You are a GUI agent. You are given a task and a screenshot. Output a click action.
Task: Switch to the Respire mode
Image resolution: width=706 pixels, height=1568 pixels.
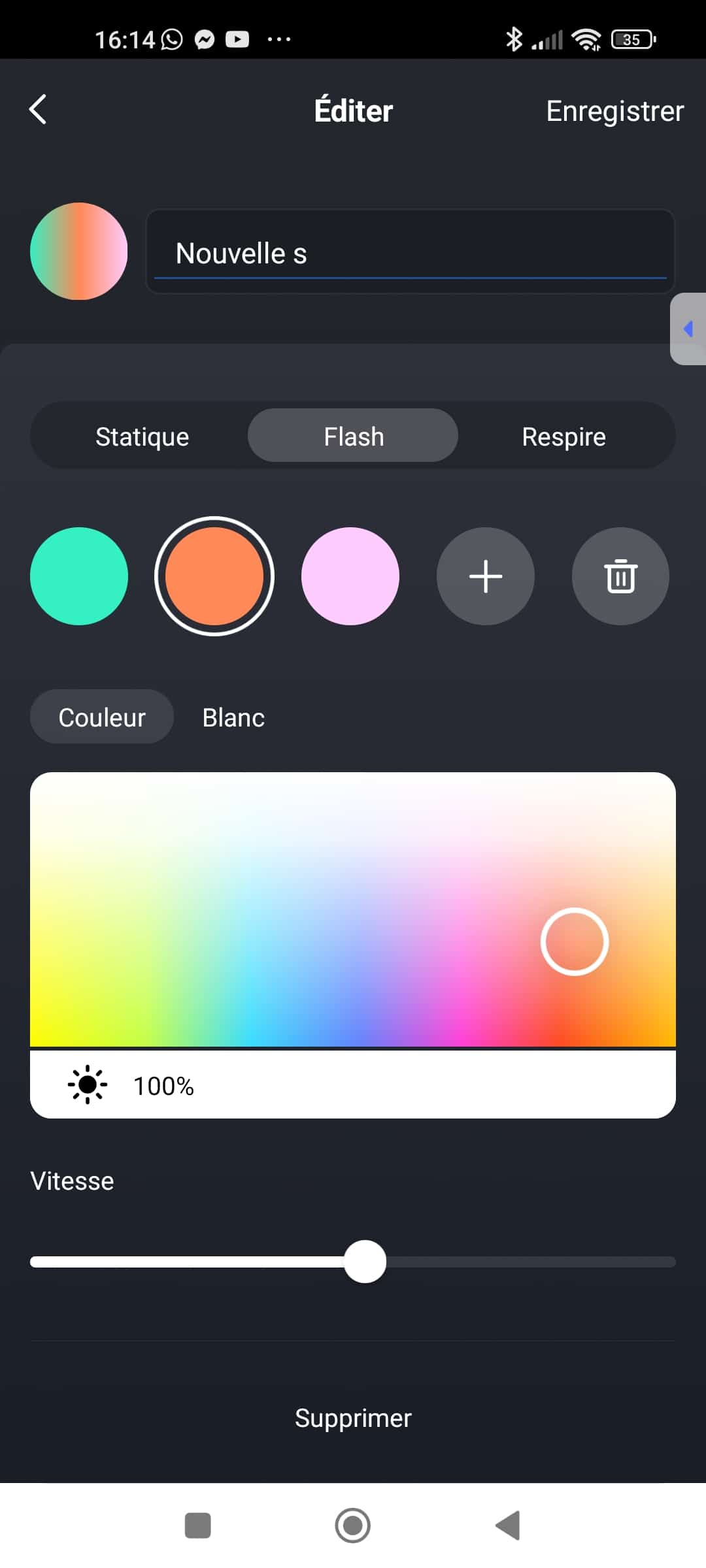coord(563,436)
